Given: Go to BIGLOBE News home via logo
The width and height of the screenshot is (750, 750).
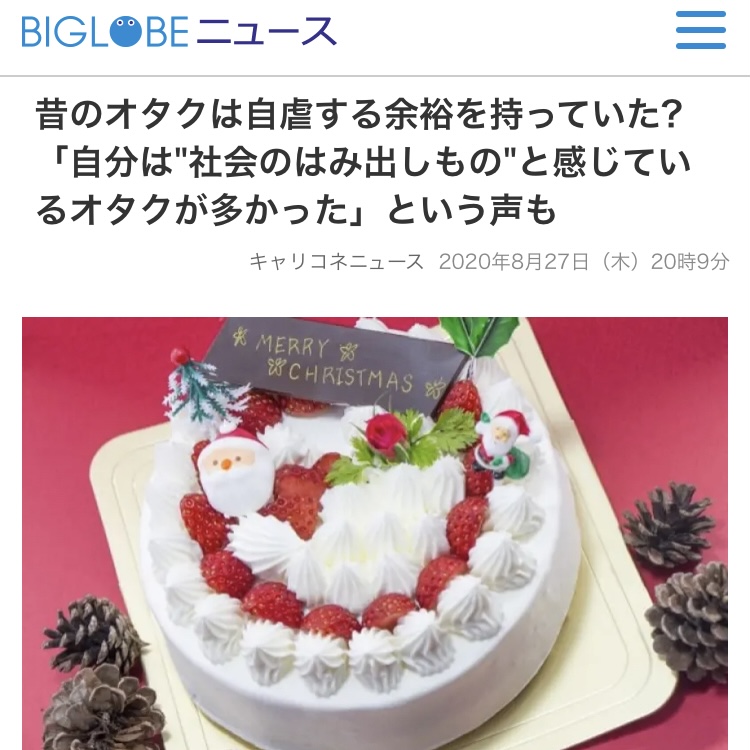Looking at the screenshot, I should (x=180, y=32).
